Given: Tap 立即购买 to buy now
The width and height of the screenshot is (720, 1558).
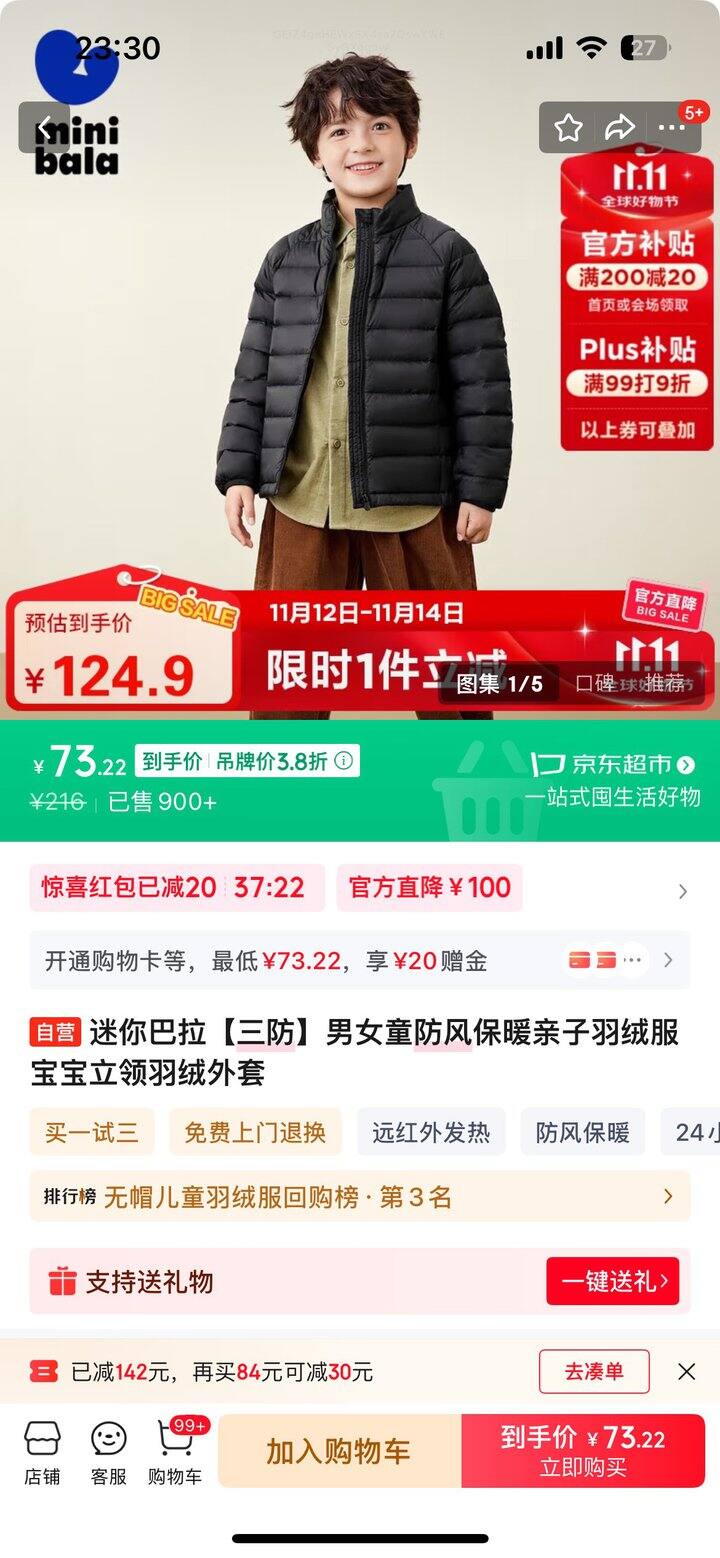Looking at the screenshot, I should pyautogui.click(x=583, y=1451).
